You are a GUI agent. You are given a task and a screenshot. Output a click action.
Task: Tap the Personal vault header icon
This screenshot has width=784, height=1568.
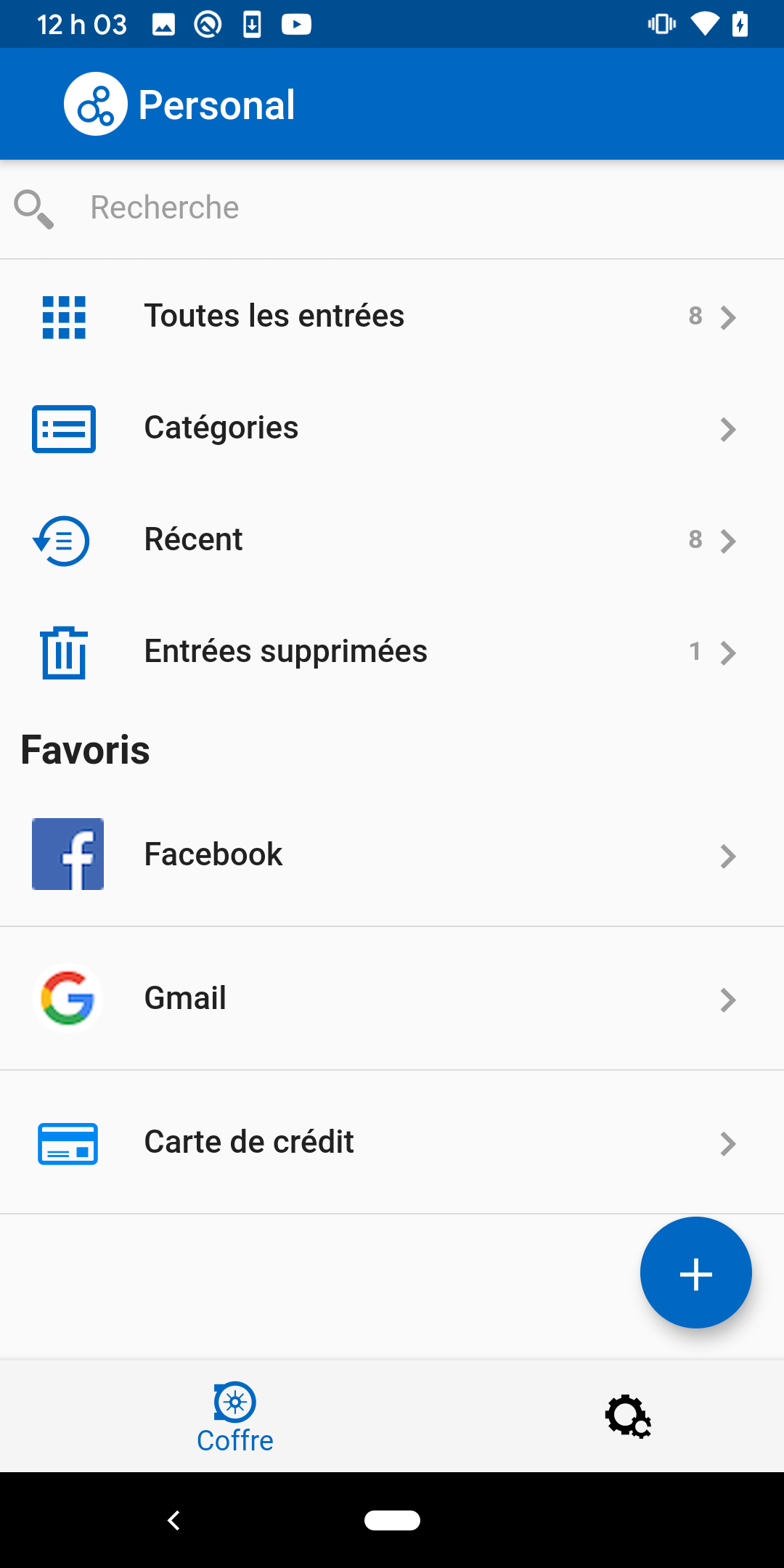pos(96,104)
